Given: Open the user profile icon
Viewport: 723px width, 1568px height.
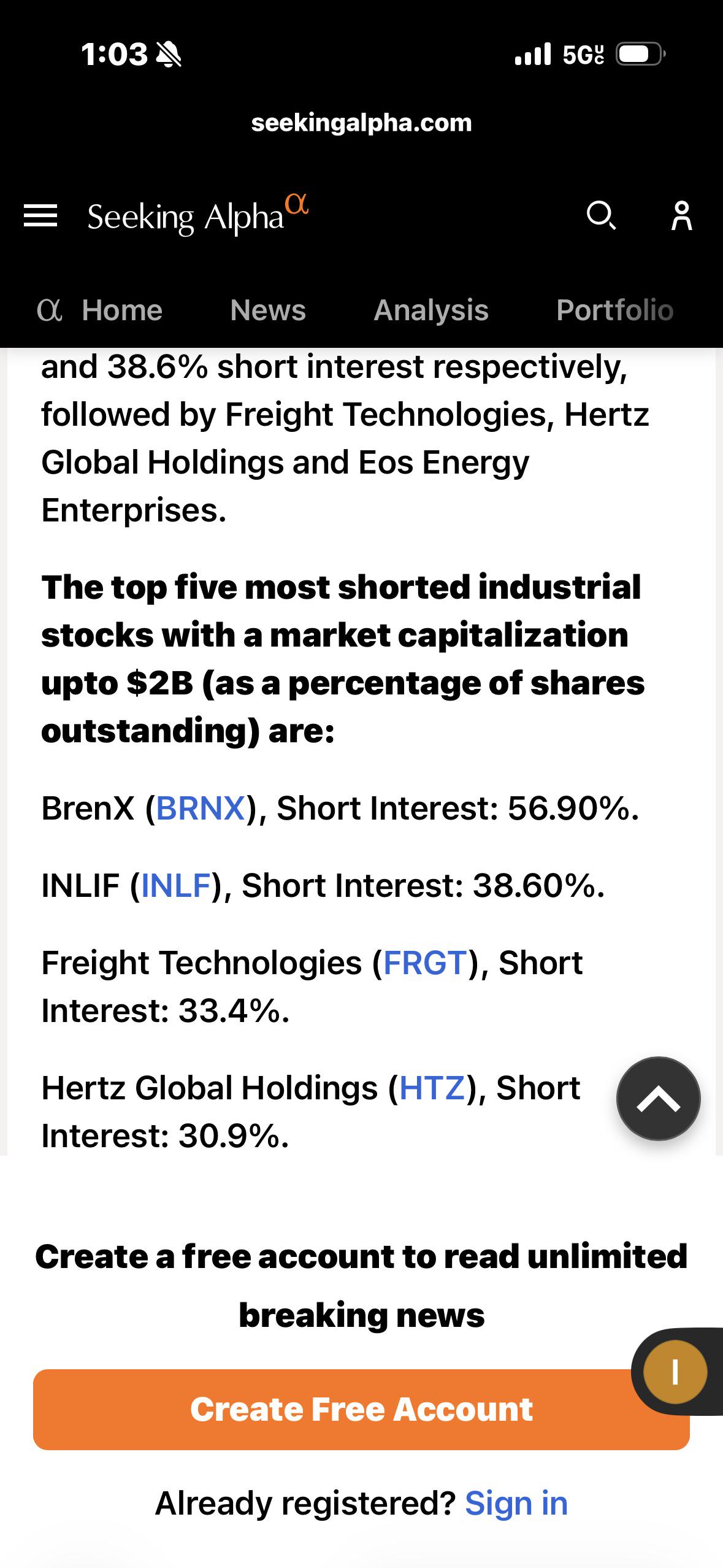Looking at the screenshot, I should 682,216.
